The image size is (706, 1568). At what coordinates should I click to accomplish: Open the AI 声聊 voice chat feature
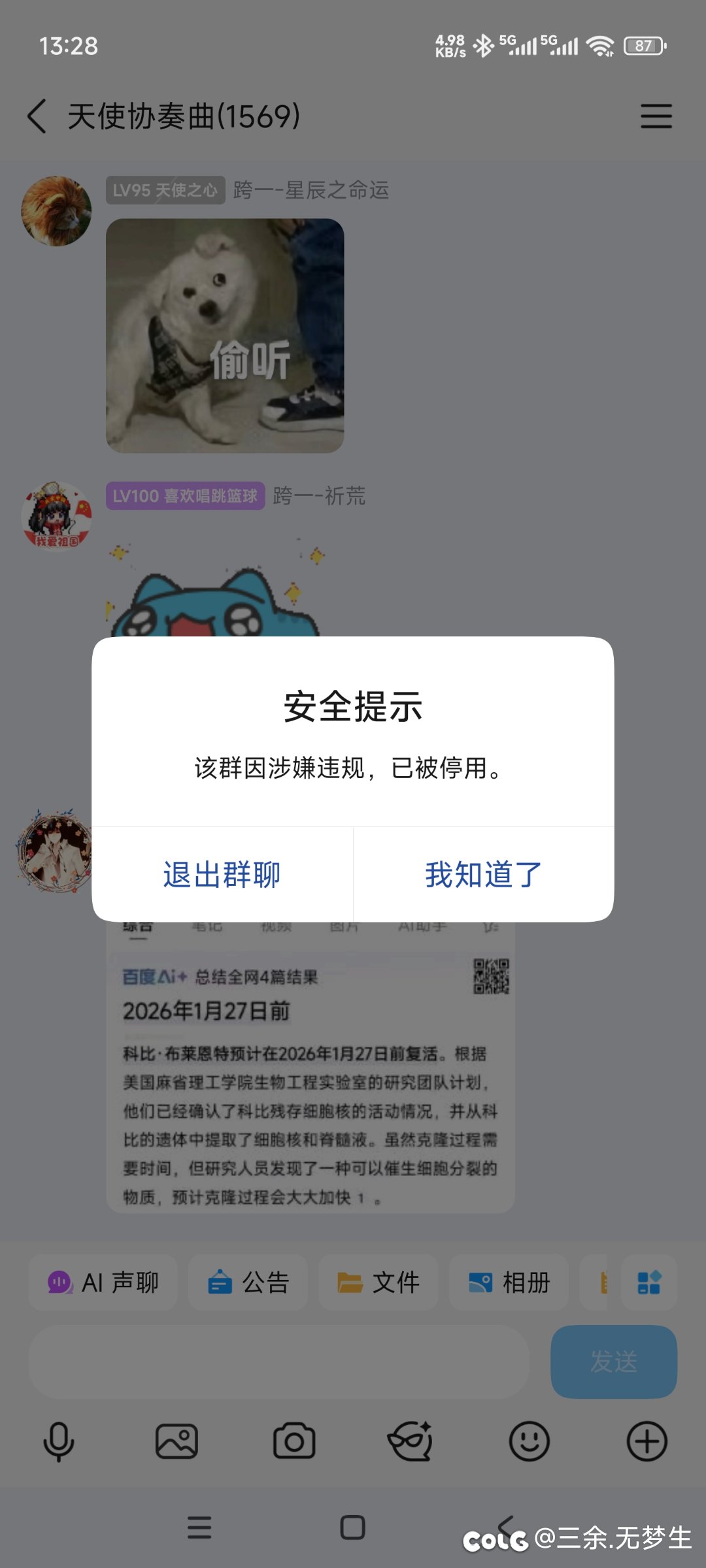[x=103, y=1282]
